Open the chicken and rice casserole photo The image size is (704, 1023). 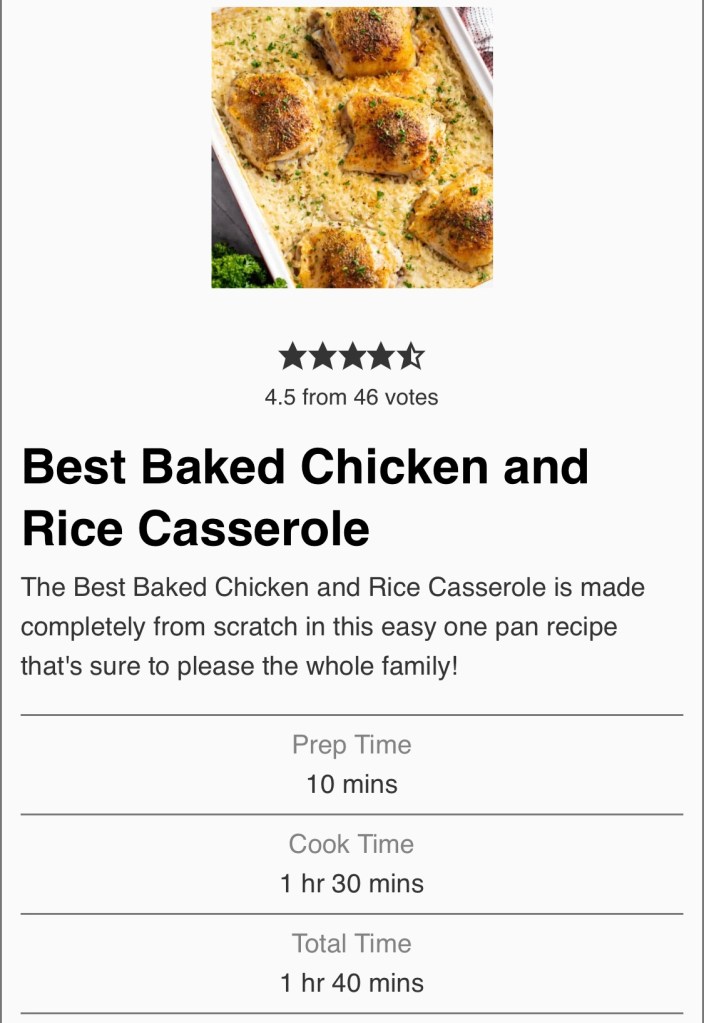click(x=351, y=147)
